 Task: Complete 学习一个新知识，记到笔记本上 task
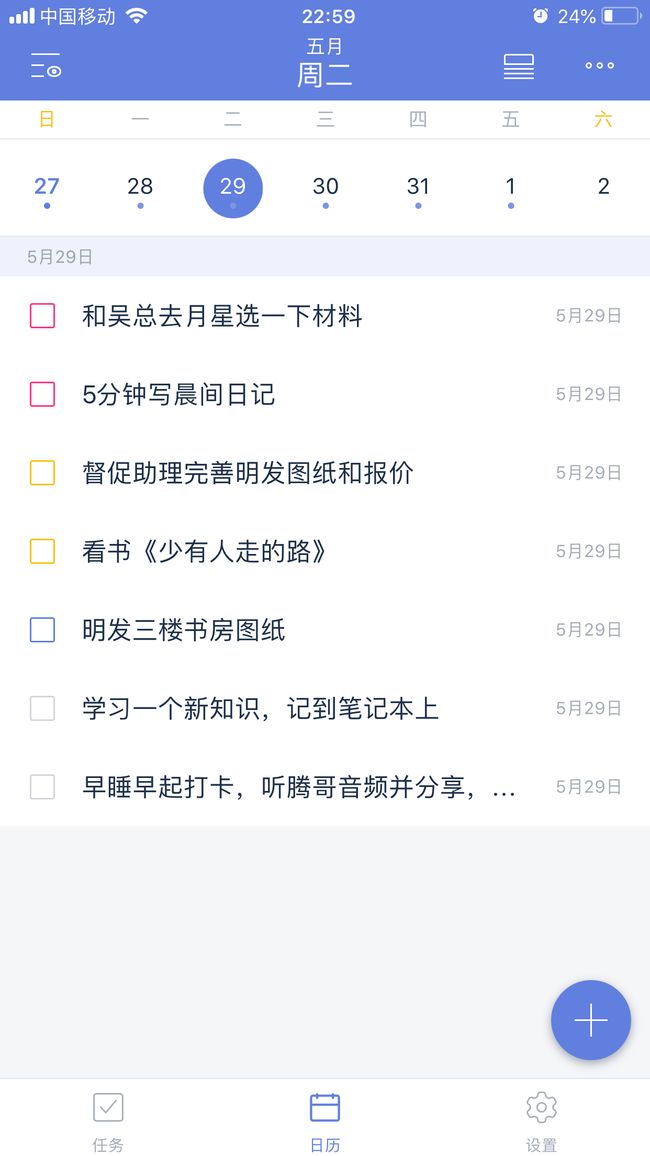(x=42, y=708)
